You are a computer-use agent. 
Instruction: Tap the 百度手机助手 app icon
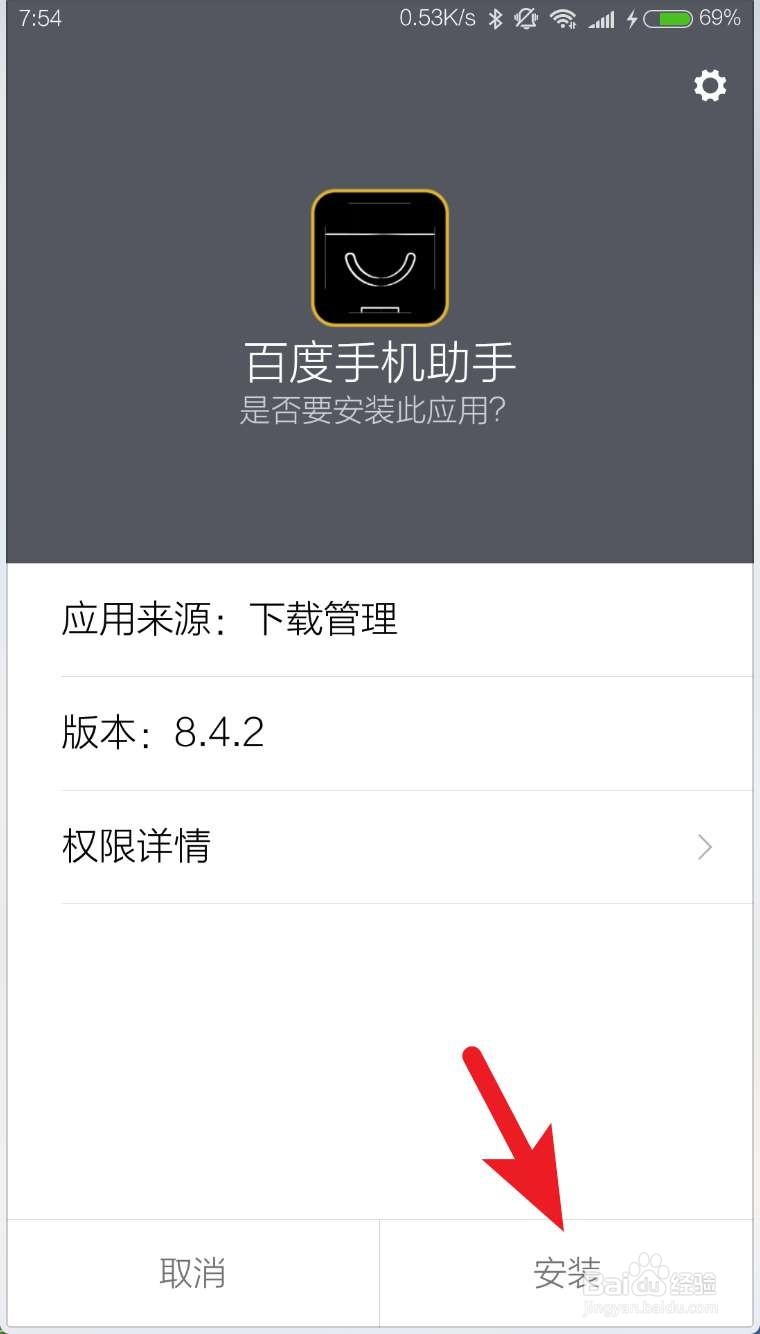tap(379, 256)
